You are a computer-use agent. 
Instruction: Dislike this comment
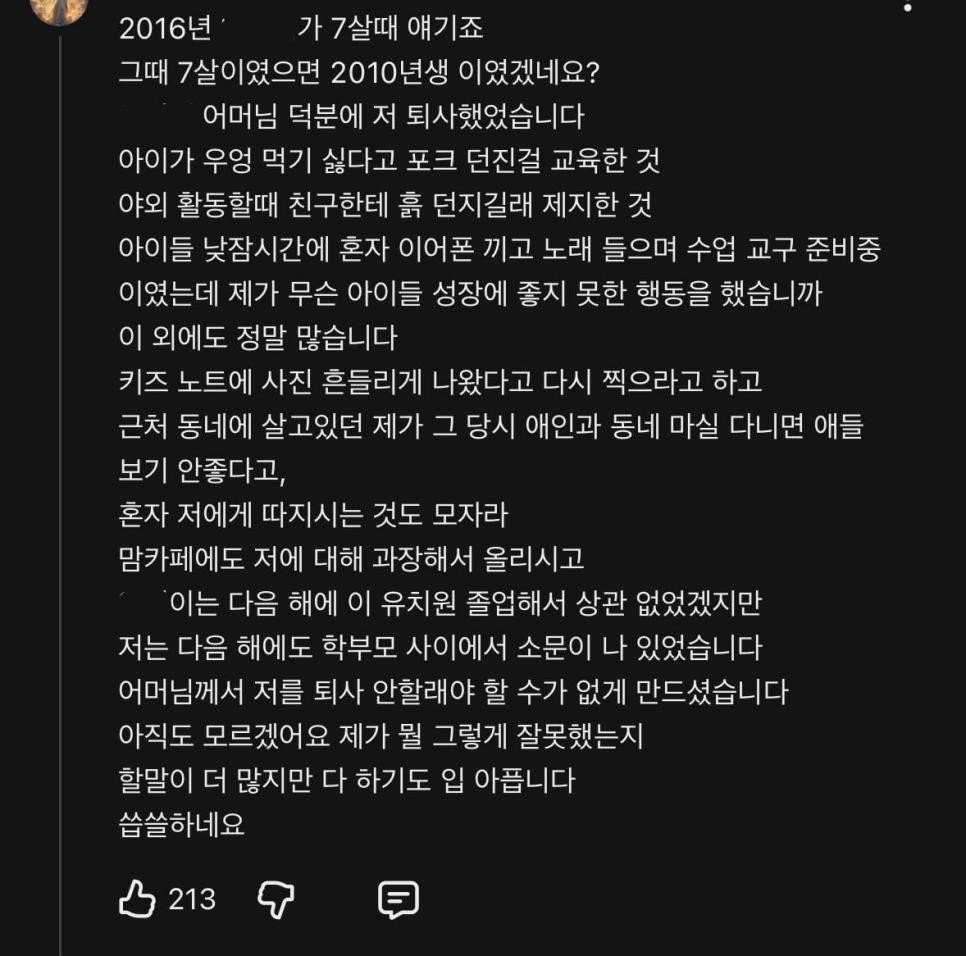point(276,900)
